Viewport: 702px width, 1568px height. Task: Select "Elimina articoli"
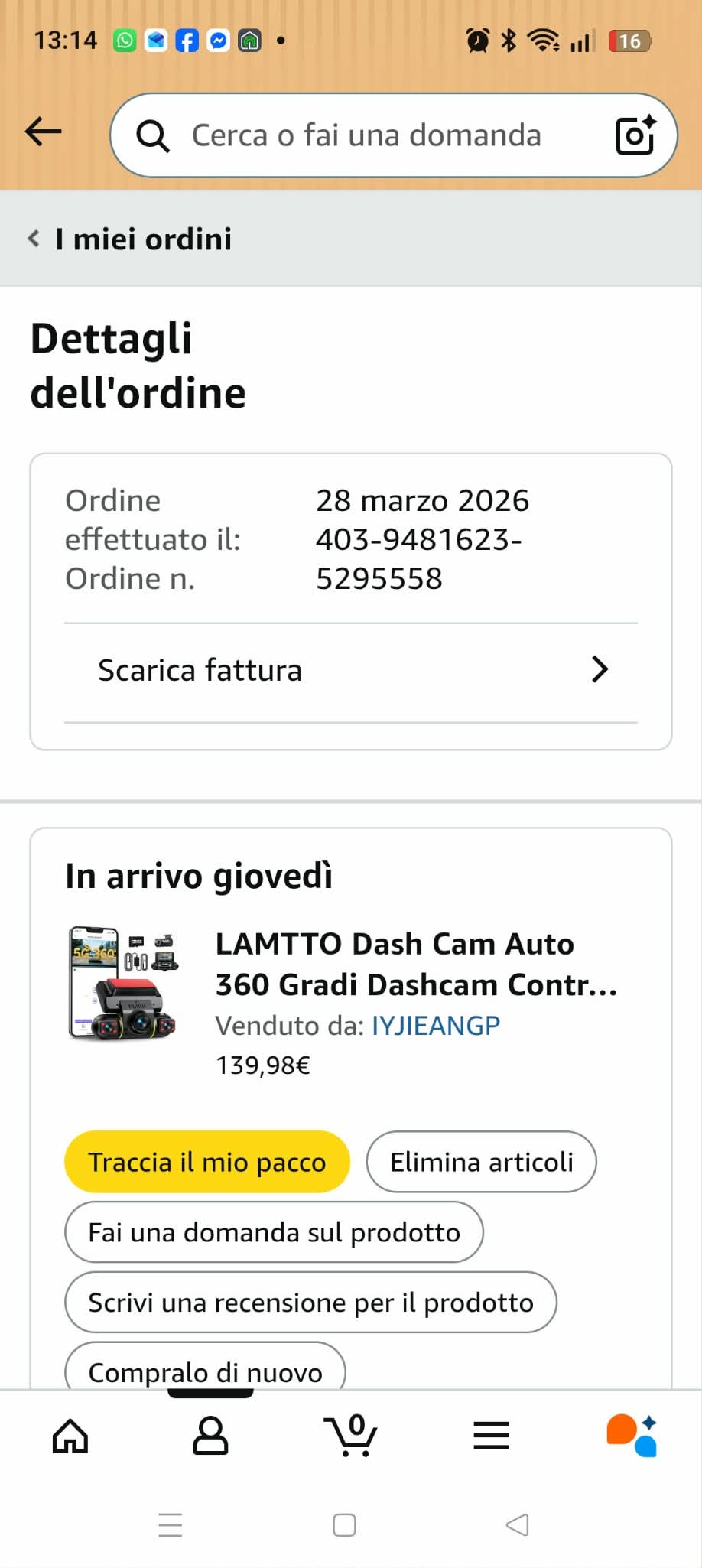[x=482, y=1162]
